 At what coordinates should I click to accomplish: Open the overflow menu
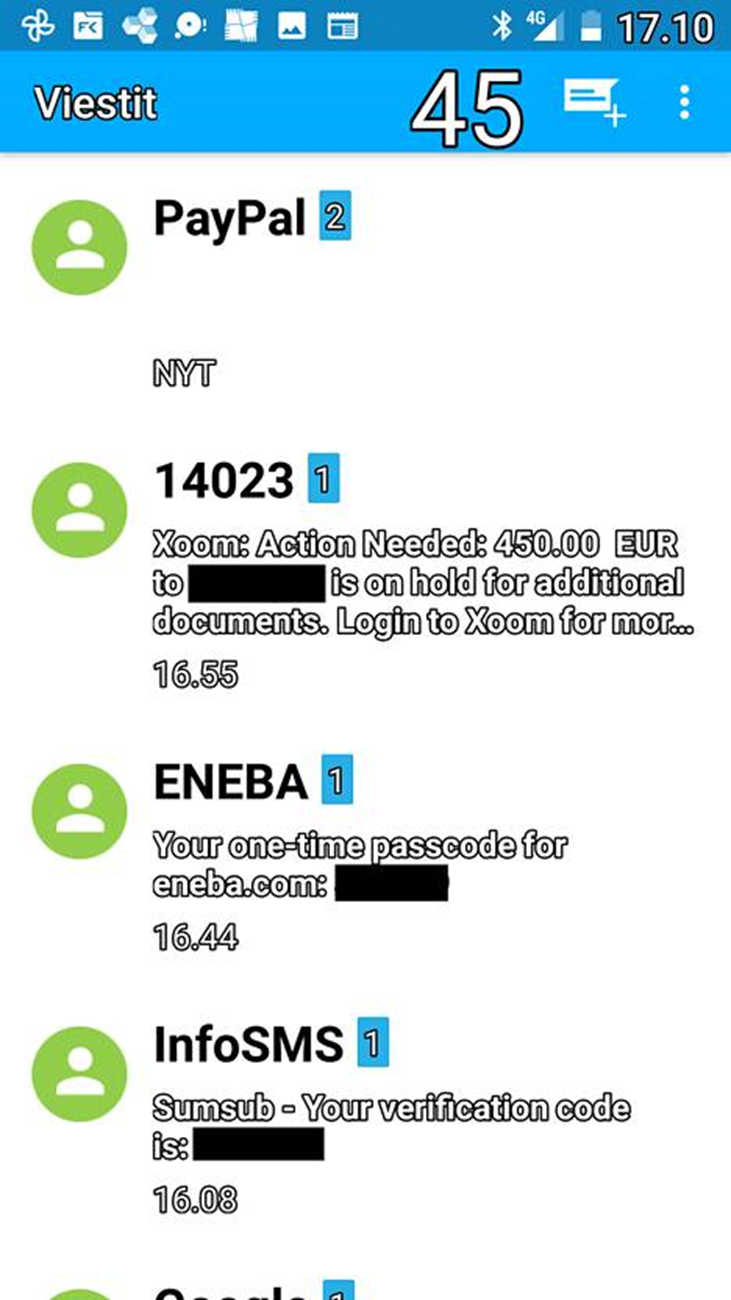pos(684,102)
